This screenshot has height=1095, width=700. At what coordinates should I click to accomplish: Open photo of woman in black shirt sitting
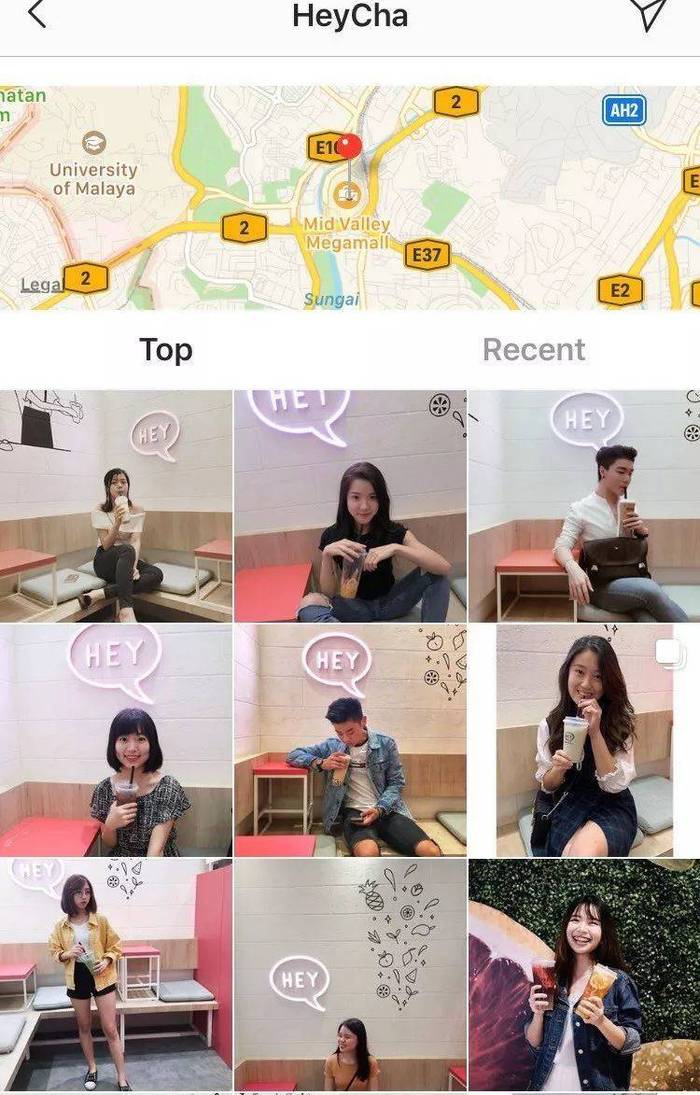click(350, 506)
